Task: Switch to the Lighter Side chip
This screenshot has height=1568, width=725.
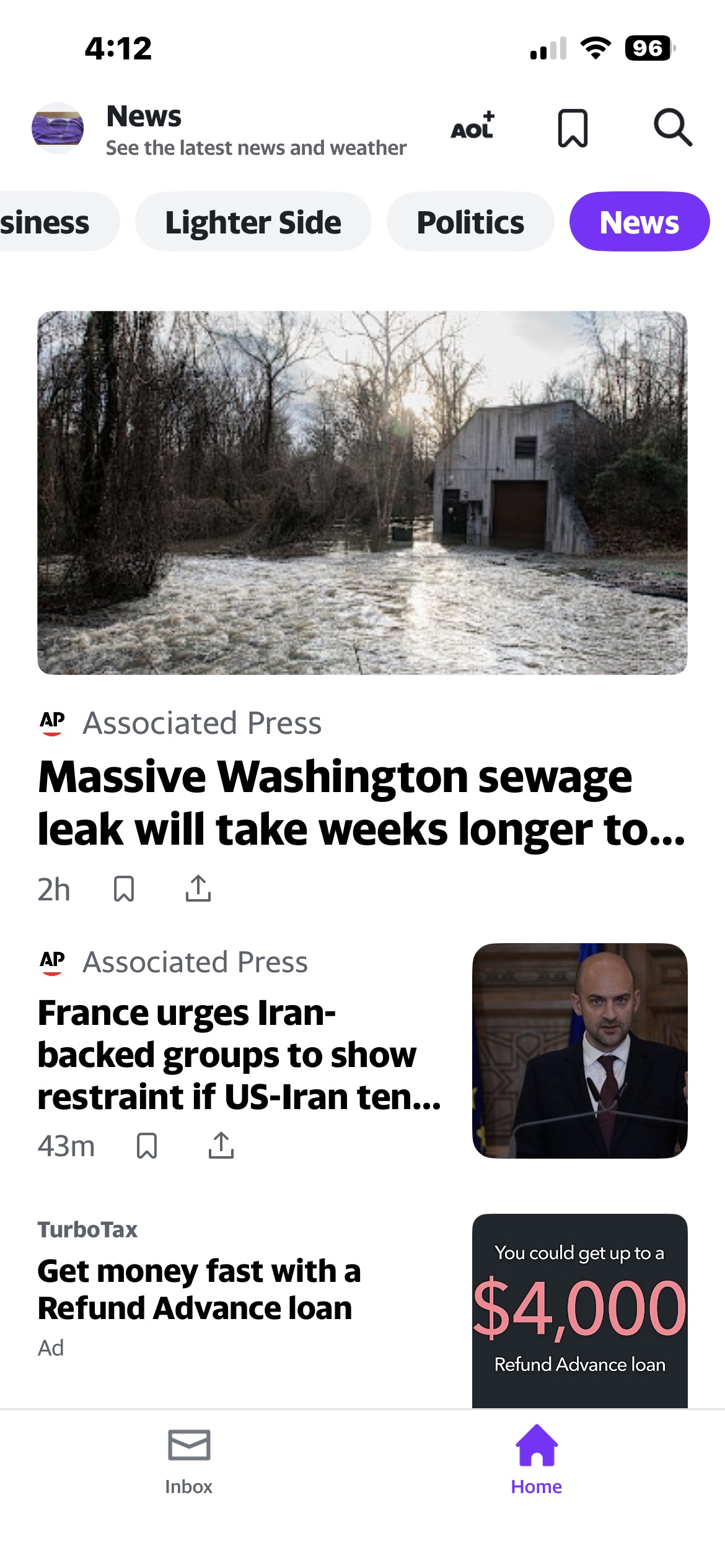Action: 253,222
